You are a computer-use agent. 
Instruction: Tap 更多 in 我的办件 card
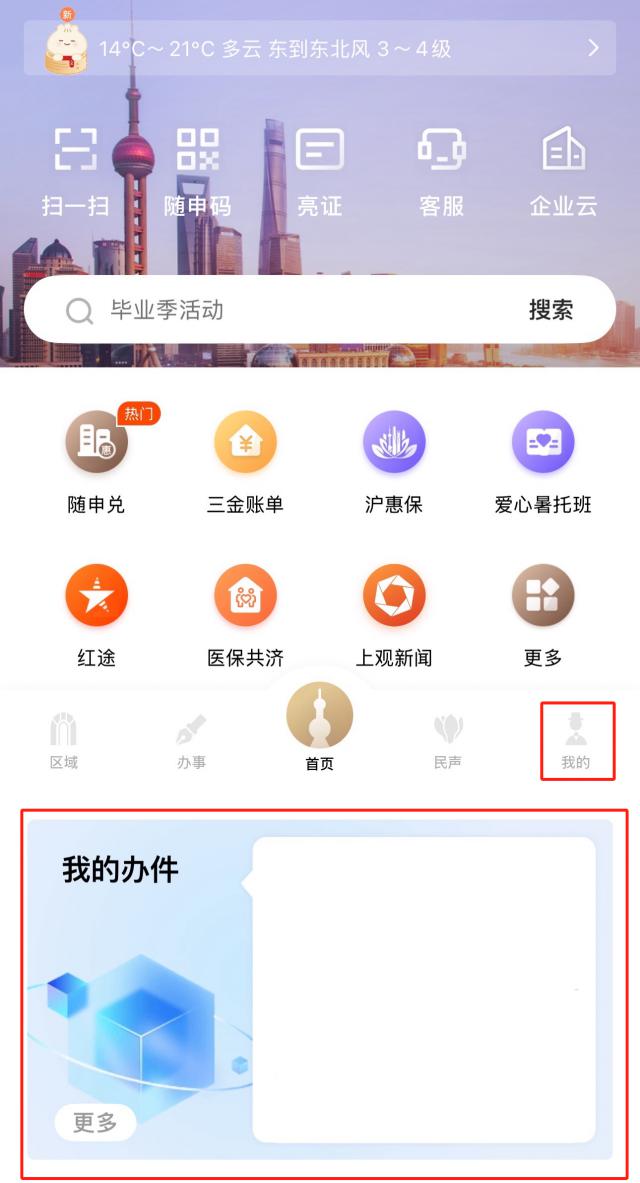coord(95,1123)
